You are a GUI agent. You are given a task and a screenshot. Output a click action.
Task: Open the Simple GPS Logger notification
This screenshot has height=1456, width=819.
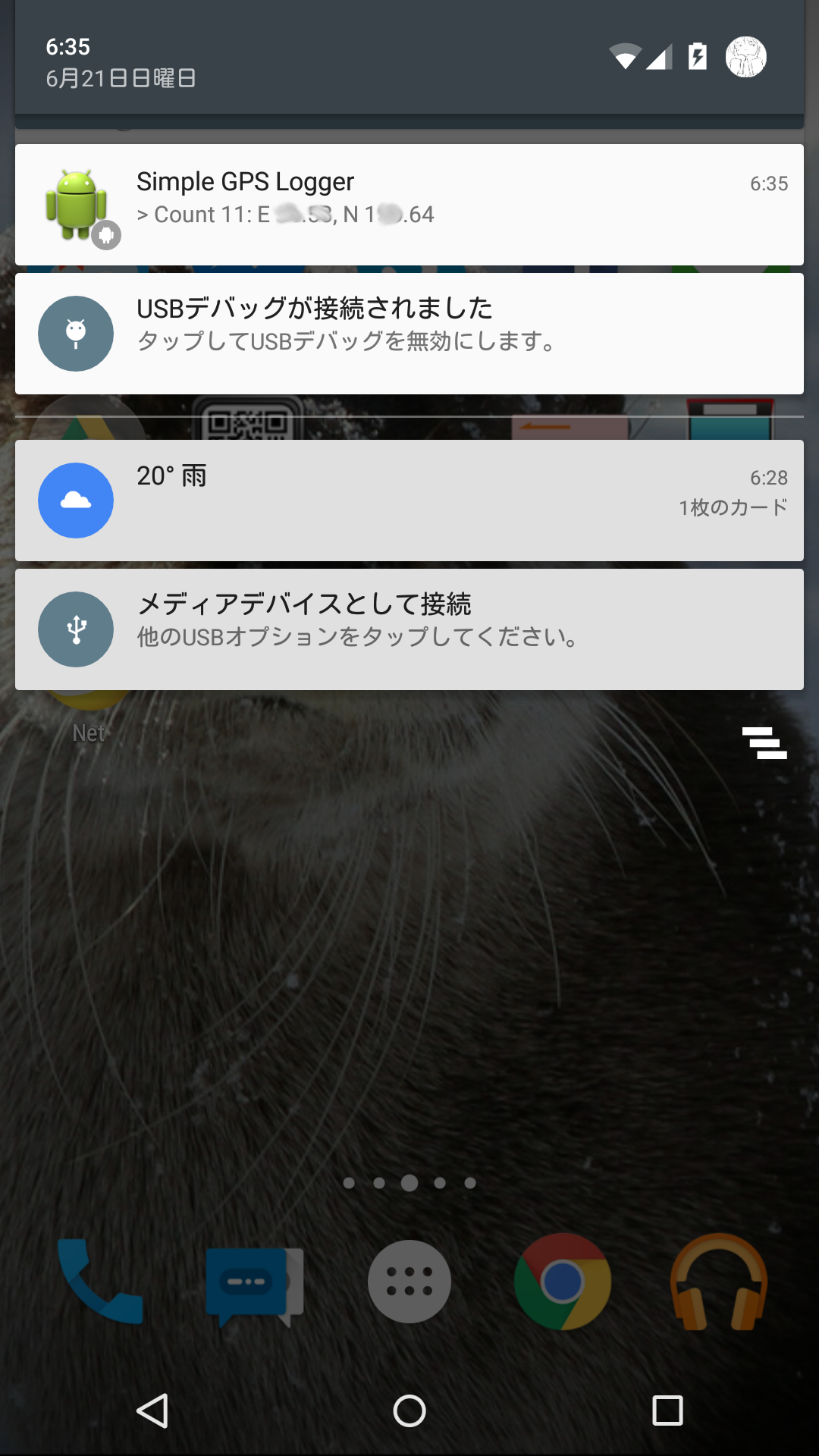[x=409, y=205]
